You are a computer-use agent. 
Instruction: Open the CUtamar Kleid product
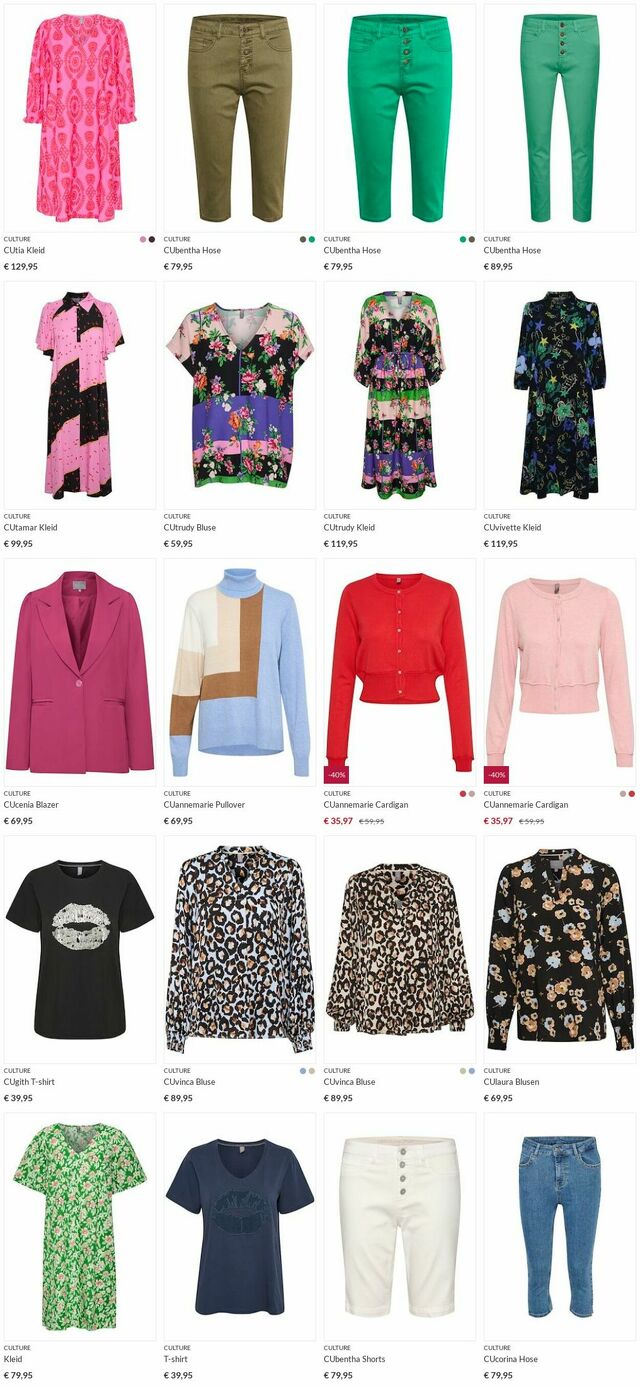(80, 395)
